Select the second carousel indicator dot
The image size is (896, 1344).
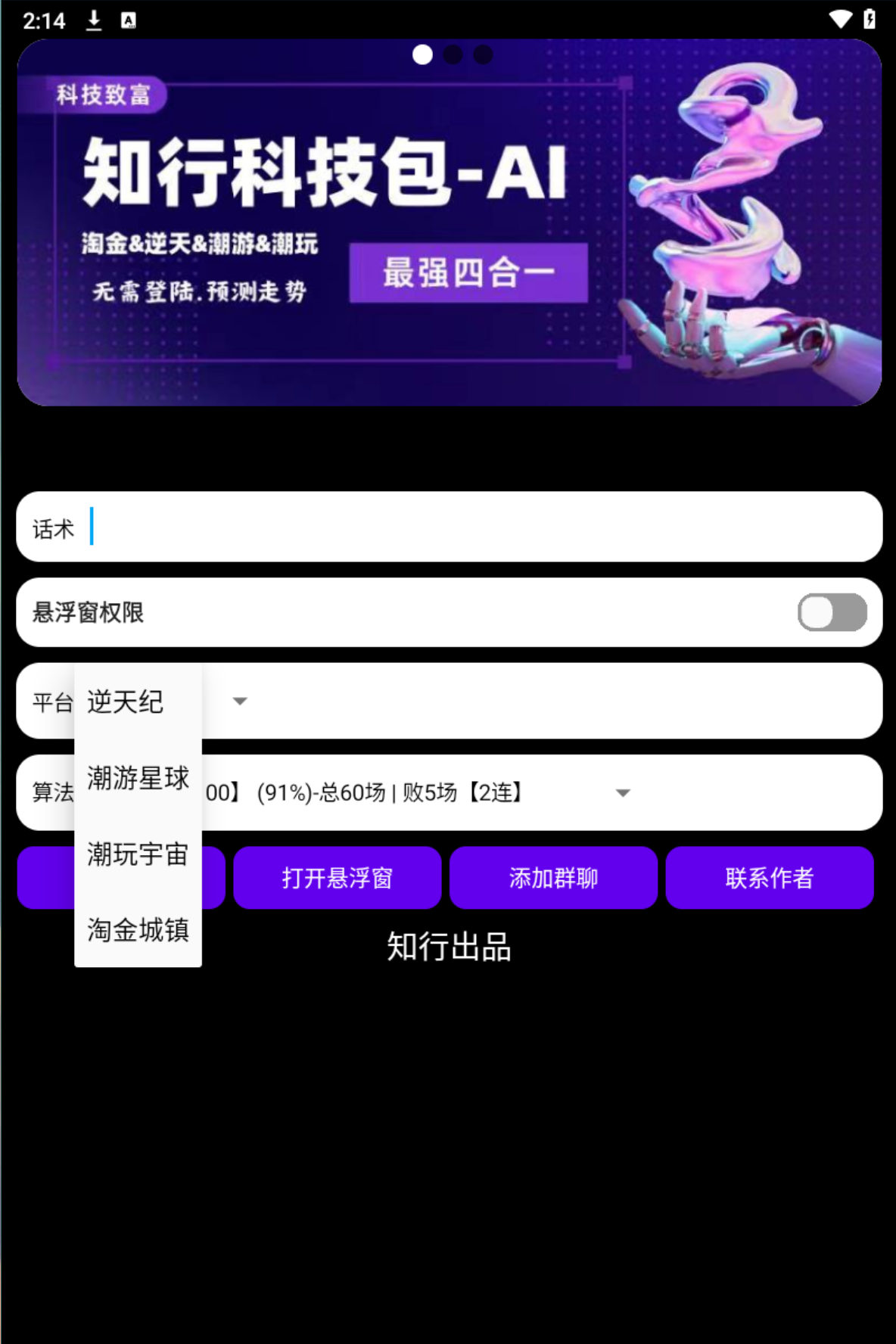click(x=453, y=54)
